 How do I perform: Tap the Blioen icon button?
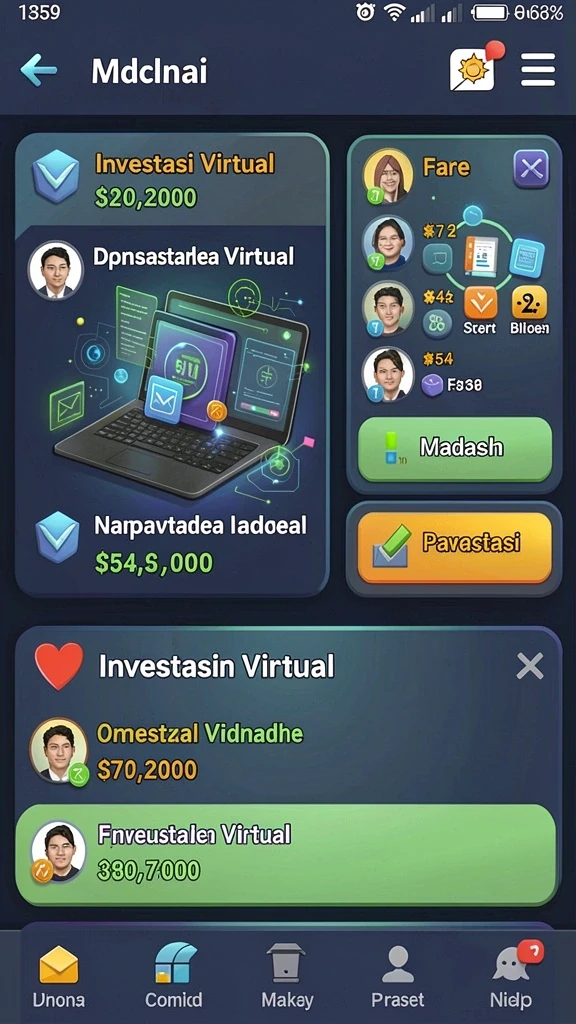click(530, 311)
